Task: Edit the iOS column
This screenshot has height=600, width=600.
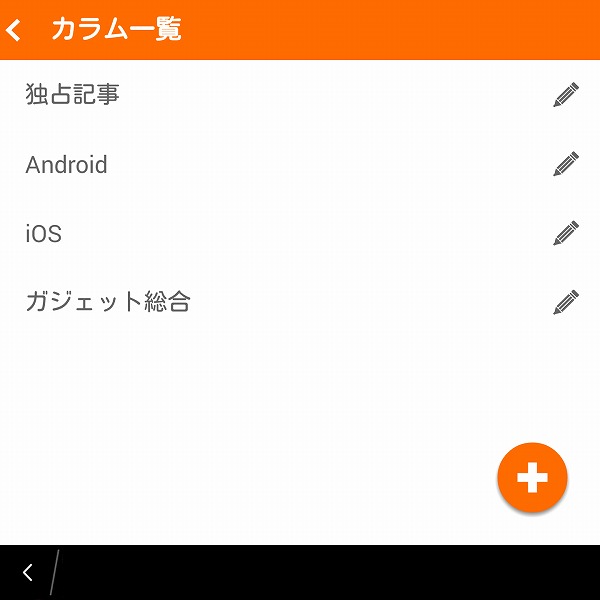Action: click(566, 233)
